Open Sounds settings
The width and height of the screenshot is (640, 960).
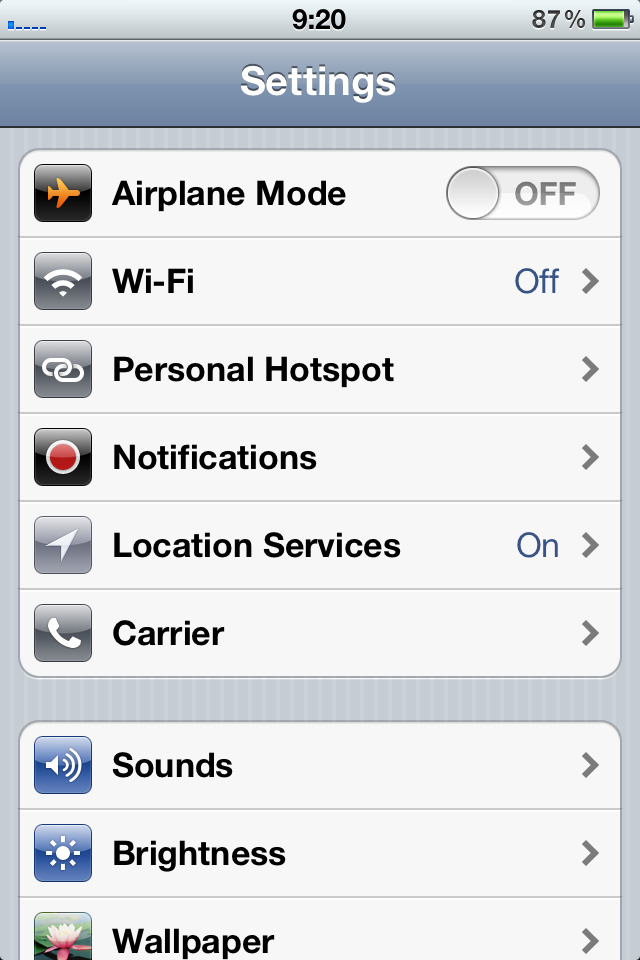[320, 766]
